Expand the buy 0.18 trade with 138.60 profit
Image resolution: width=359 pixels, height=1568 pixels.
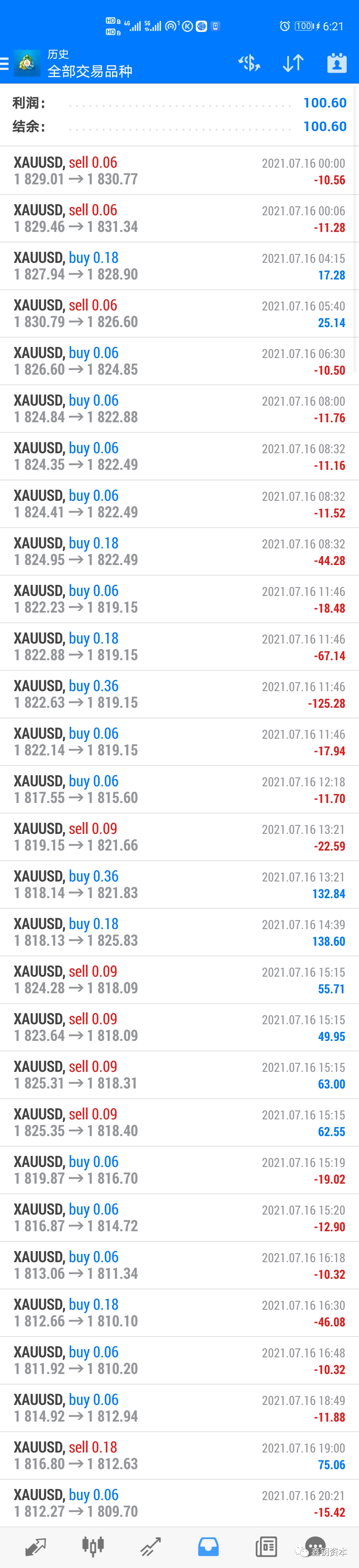point(179,932)
